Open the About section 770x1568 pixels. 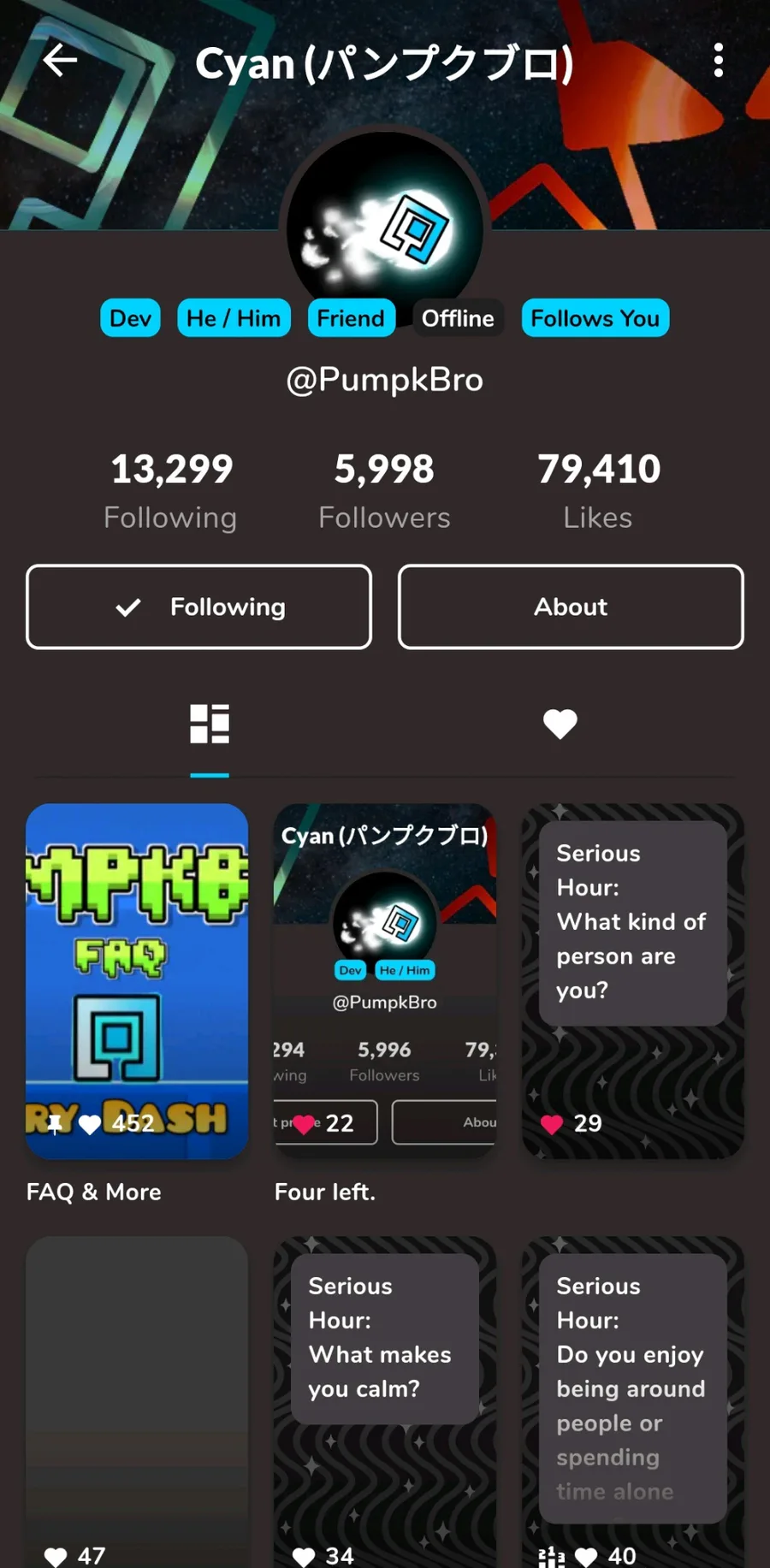(571, 606)
